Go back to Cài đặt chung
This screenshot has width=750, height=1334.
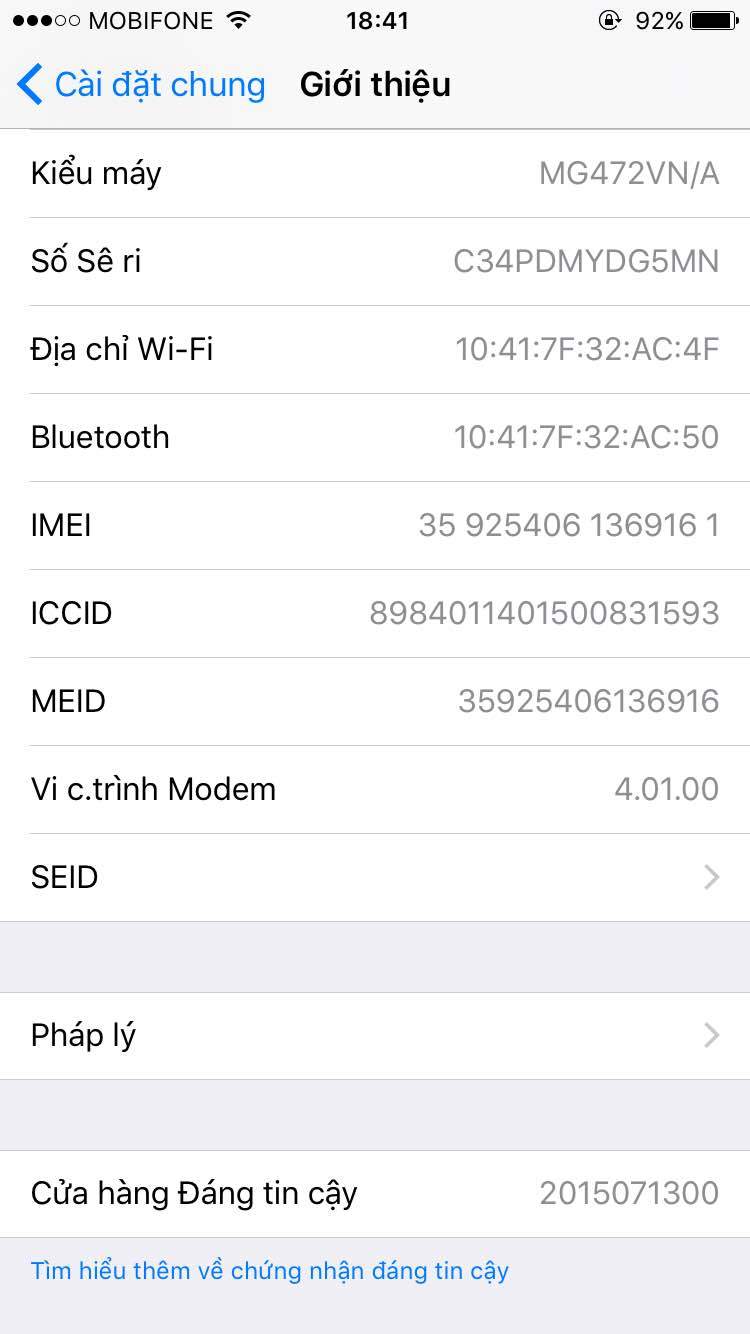(142, 85)
